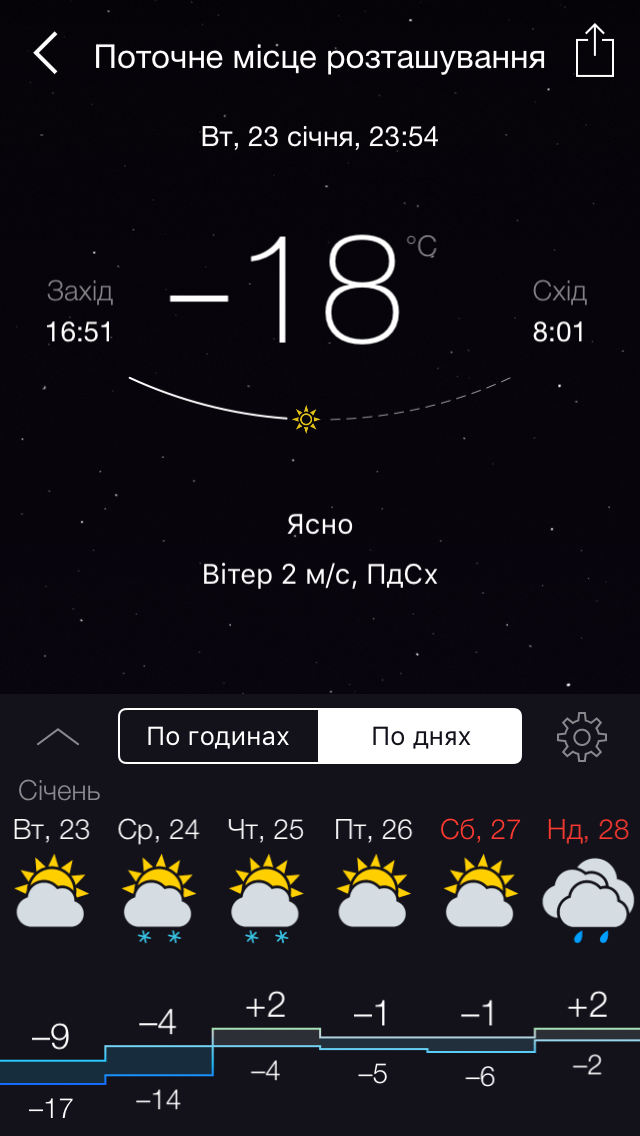The image size is (640, 1136).
Task: Open the forecast for Ср, 24
Action: coord(158,880)
